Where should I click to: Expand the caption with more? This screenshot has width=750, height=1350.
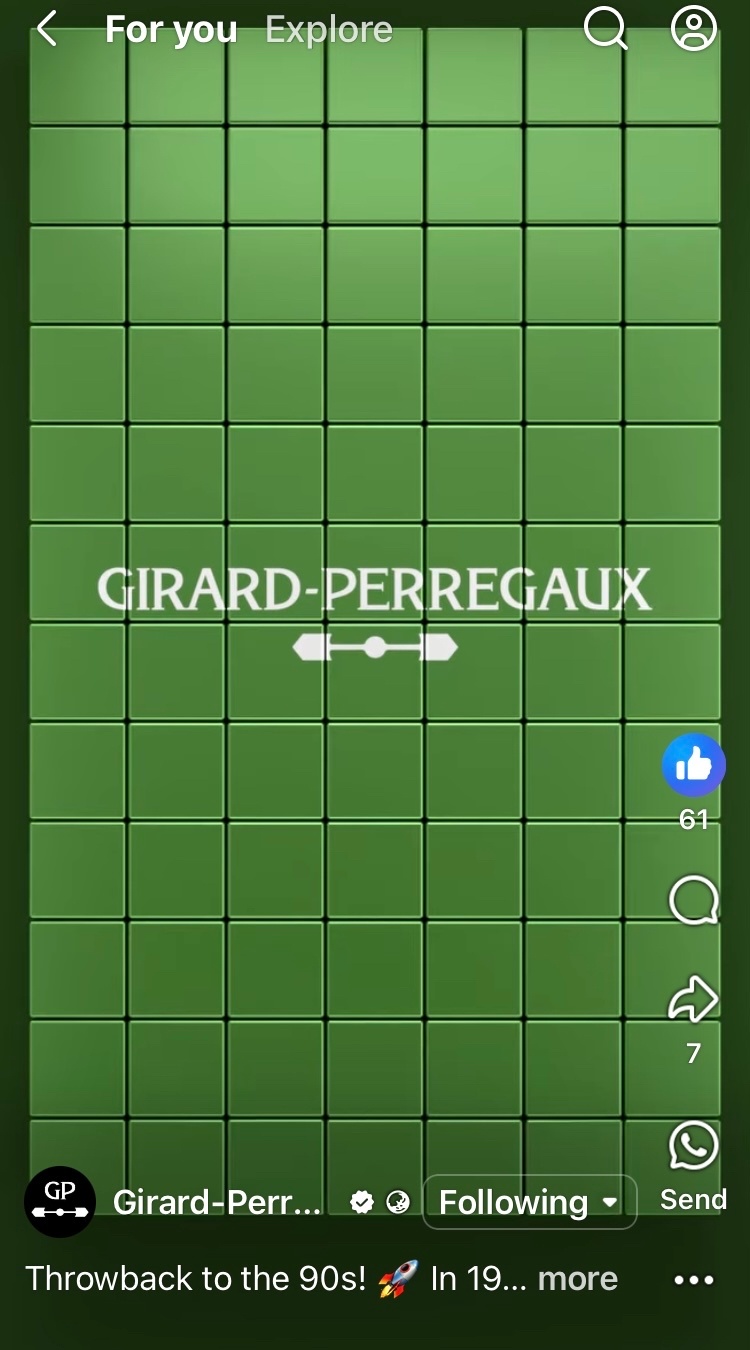(x=578, y=1278)
